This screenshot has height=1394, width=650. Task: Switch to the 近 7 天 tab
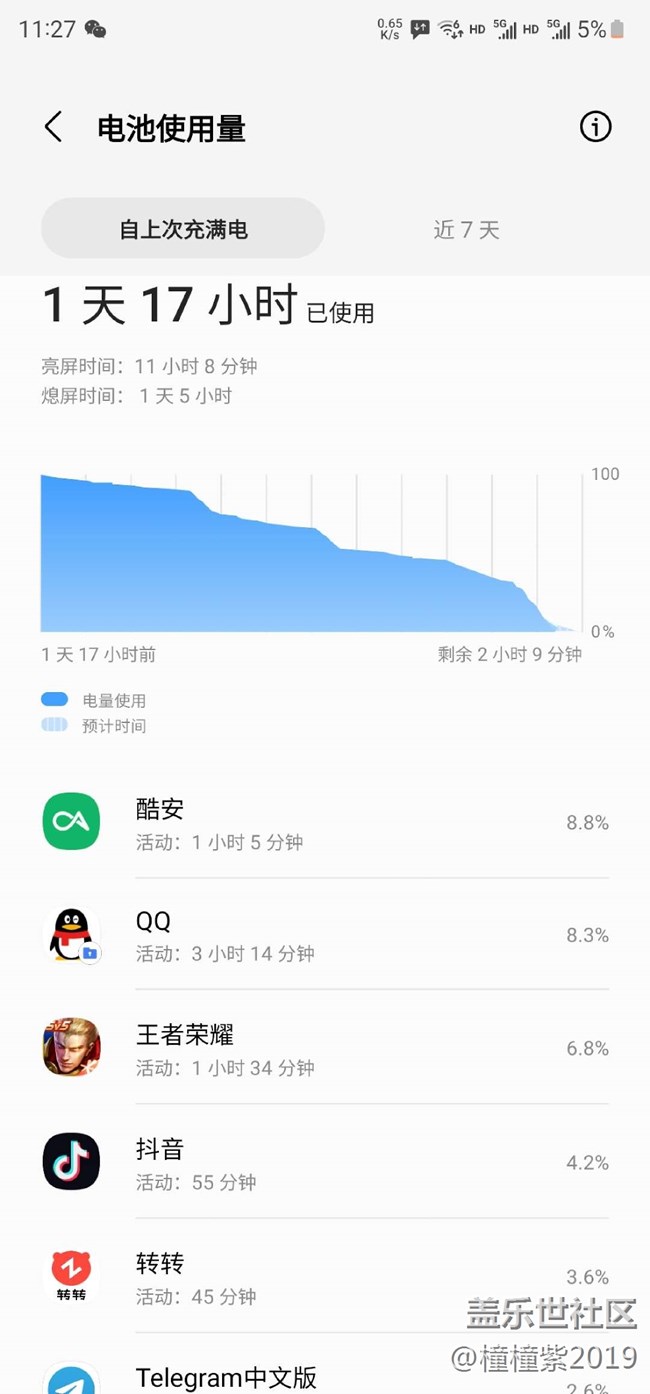(466, 230)
